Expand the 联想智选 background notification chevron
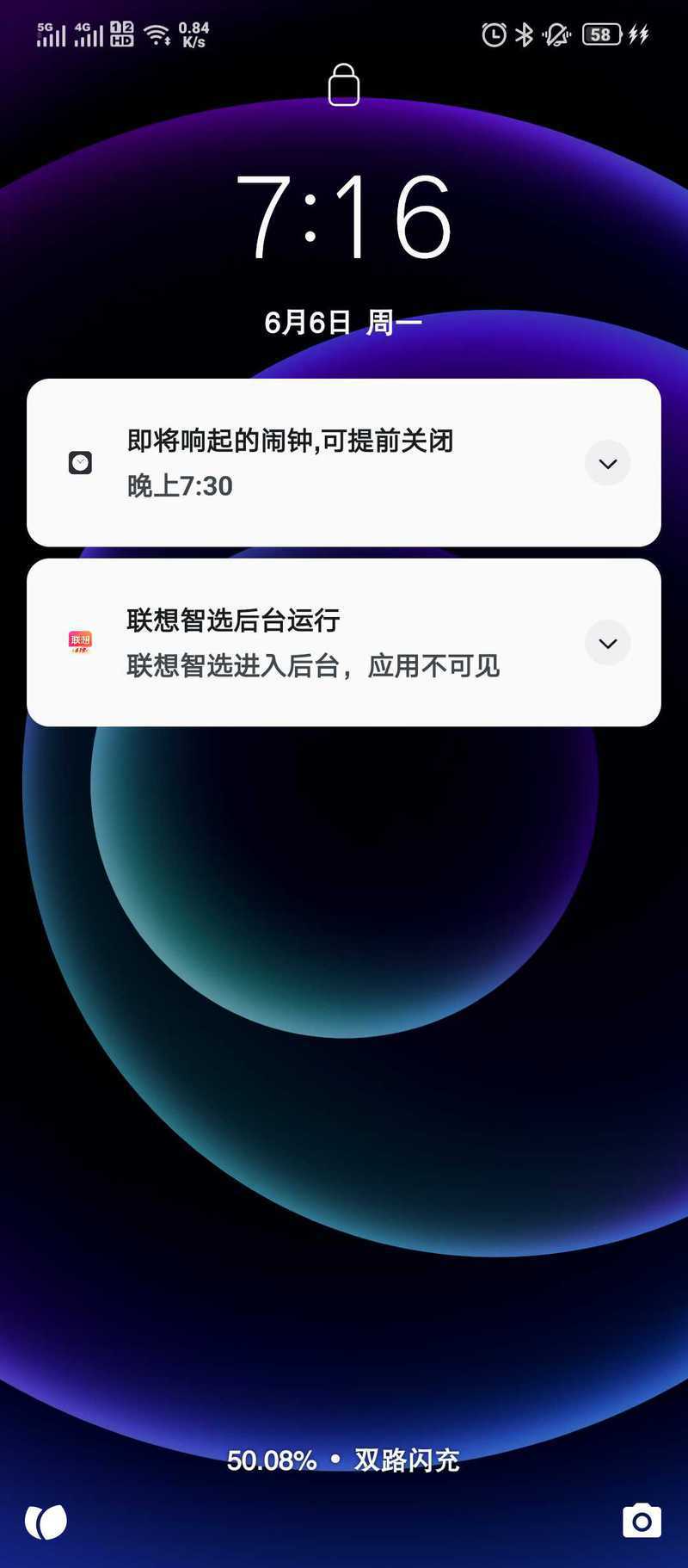 (607, 643)
